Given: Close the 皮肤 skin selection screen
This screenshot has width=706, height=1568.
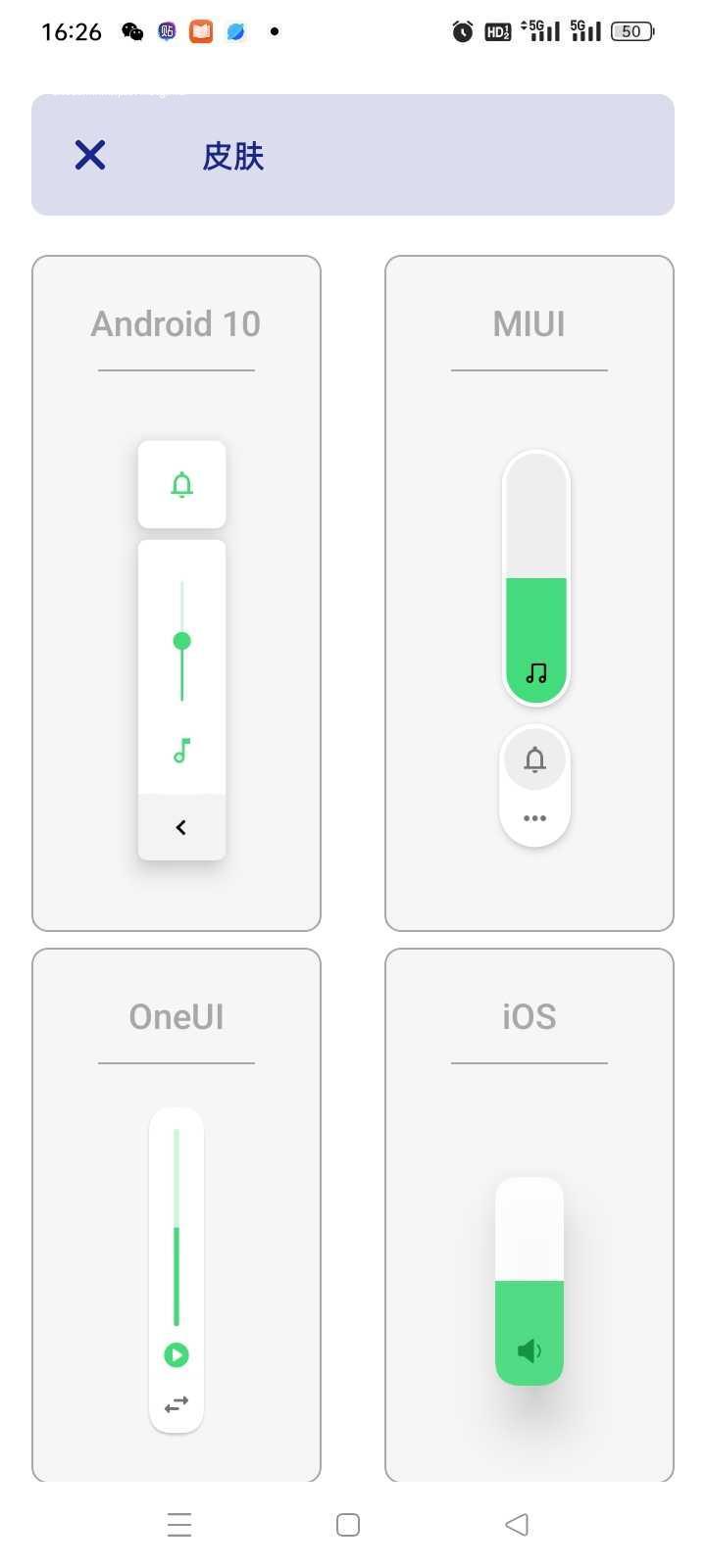Looking at the screenshot, I should [90, 155].
